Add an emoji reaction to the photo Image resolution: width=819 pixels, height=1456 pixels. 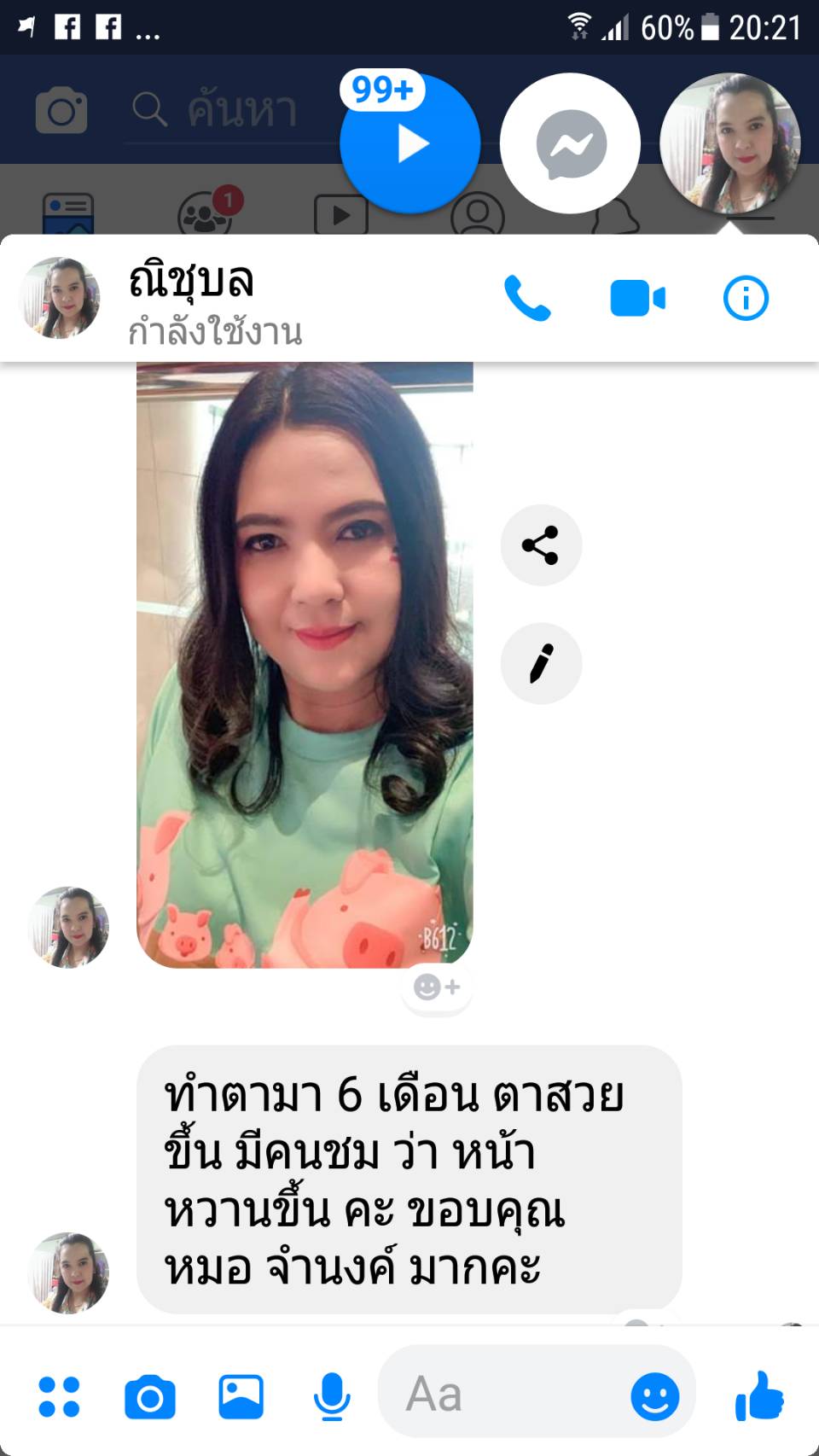(x=436, y=987)
